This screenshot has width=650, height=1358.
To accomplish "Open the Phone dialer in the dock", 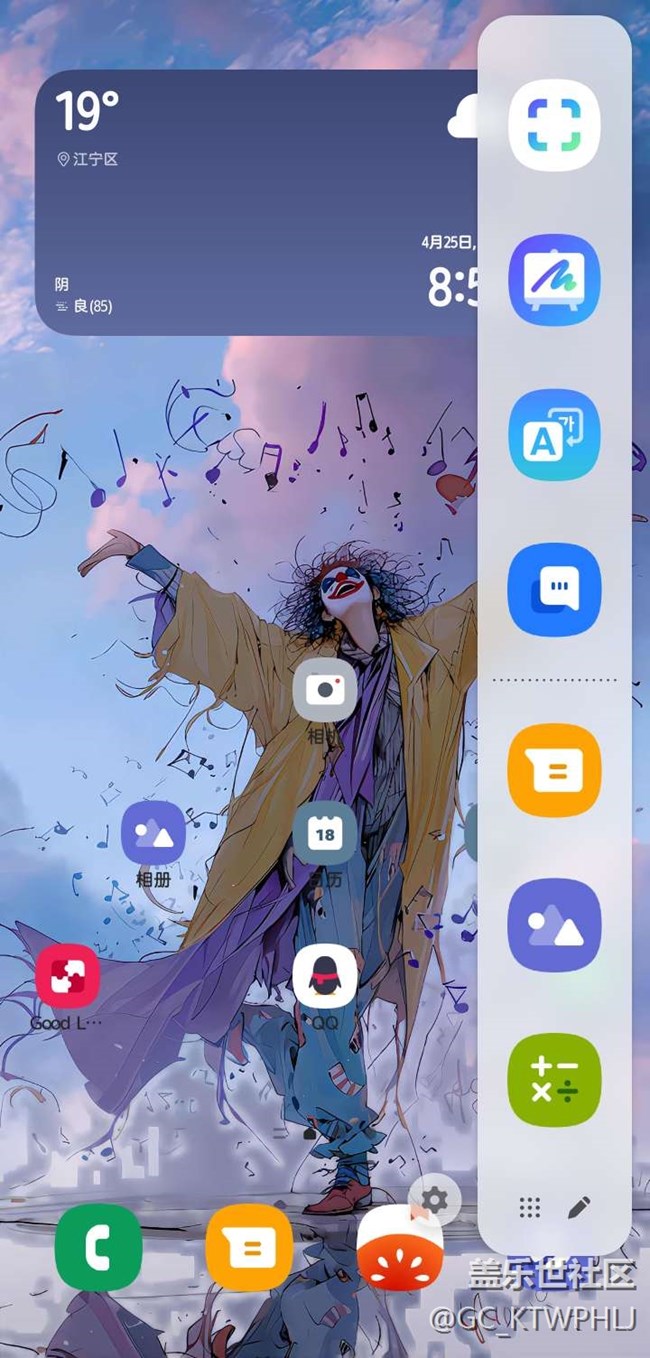I will [98, 1247].
